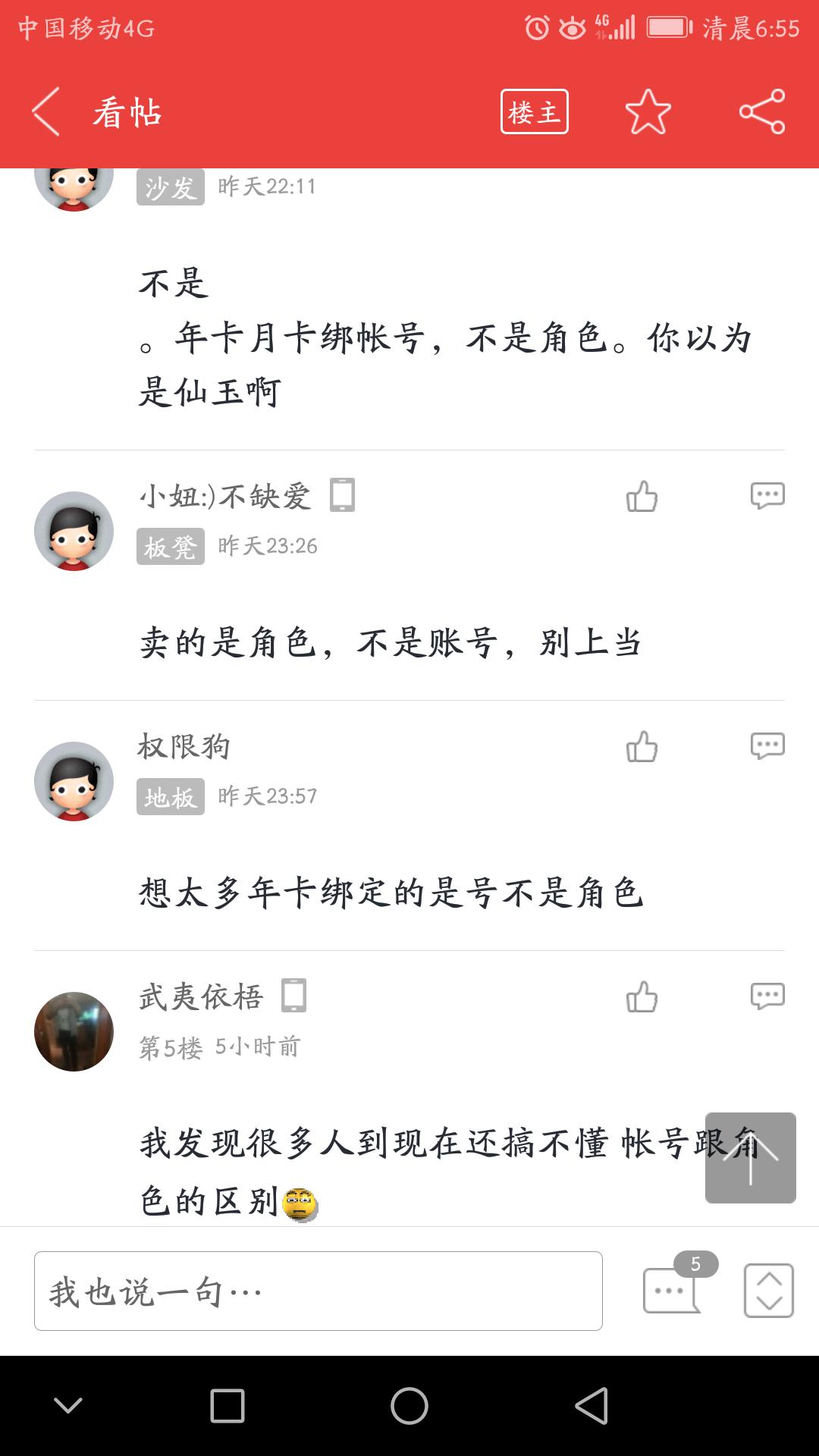The height and width of the screenshot is (1456, 819).
Task: Show only 楼主 posts
Action: (534, 112)
